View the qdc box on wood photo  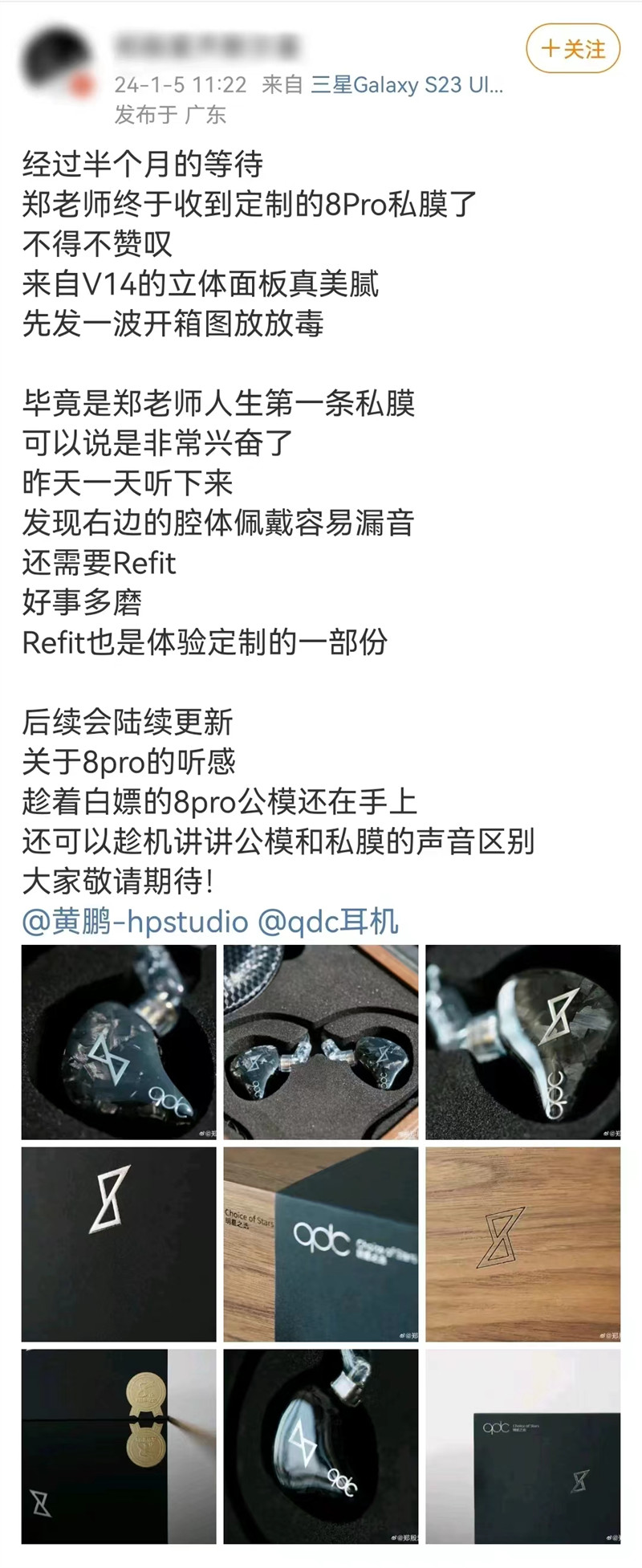321,1244
